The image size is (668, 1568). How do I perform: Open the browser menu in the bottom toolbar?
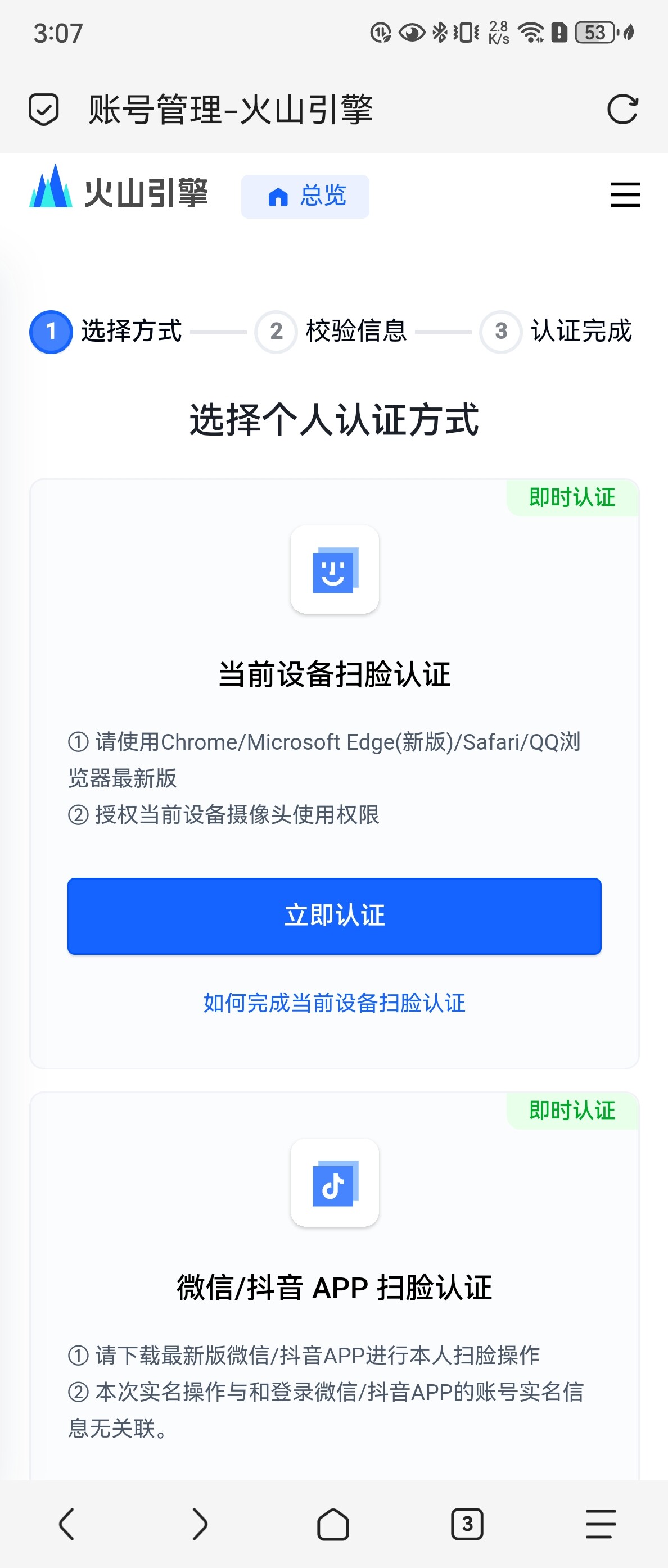601,1524
